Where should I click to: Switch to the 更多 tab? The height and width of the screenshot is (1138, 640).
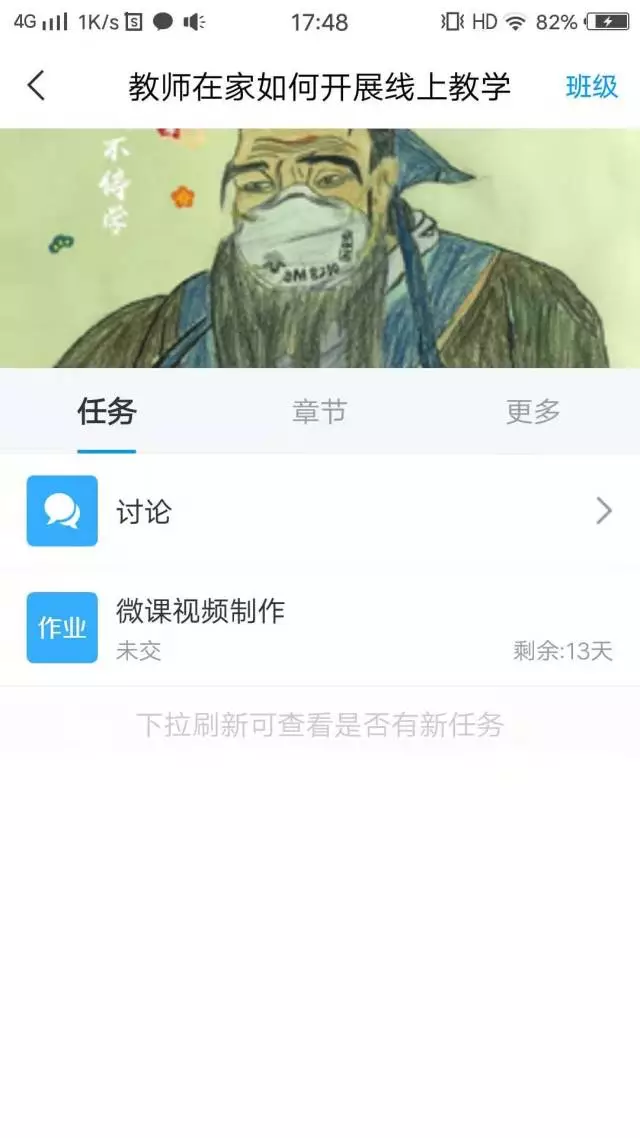pyautogui.click(x=533, y=412)
